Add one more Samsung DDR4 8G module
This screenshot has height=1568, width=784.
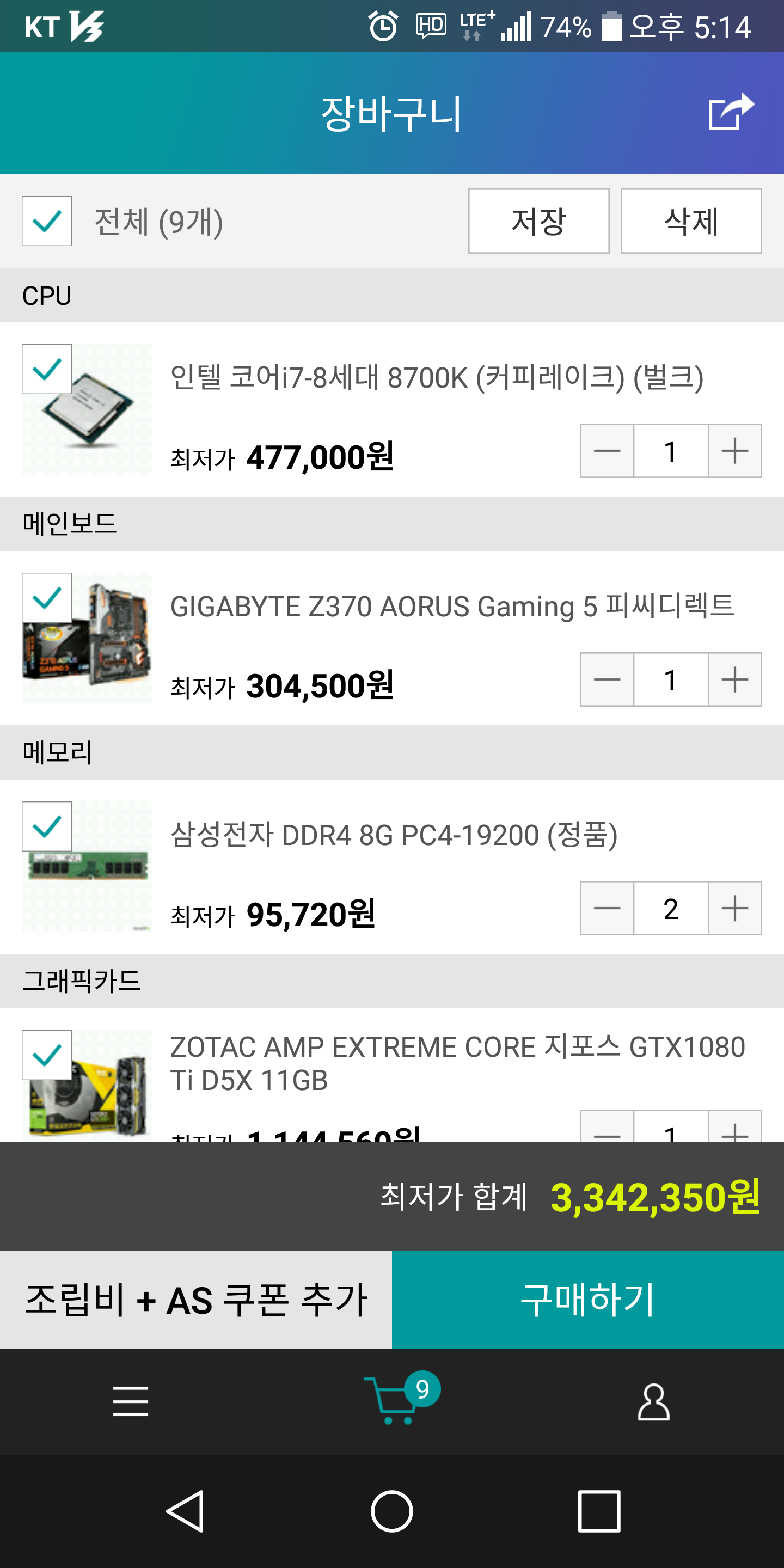734,908
